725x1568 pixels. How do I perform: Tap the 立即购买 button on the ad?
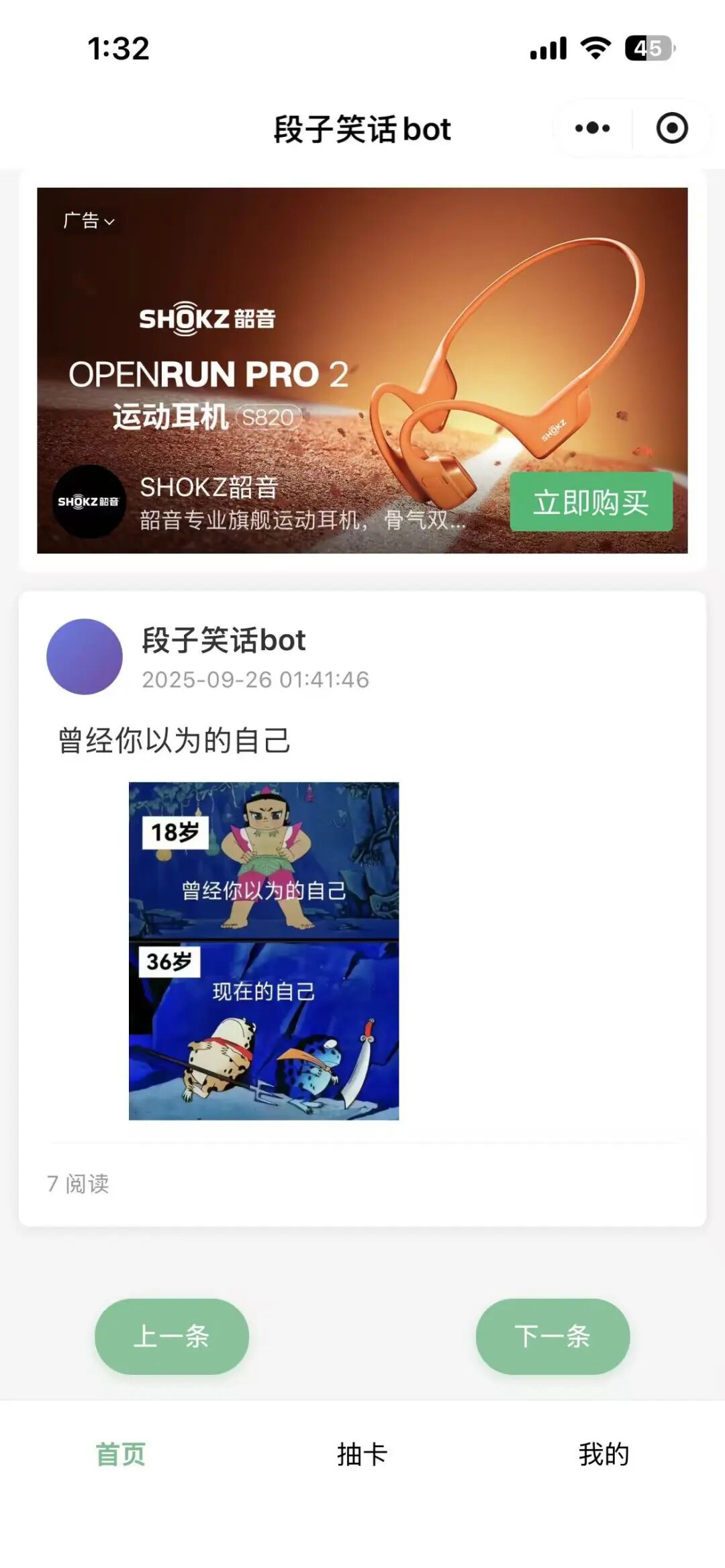[x=591, y=502]
